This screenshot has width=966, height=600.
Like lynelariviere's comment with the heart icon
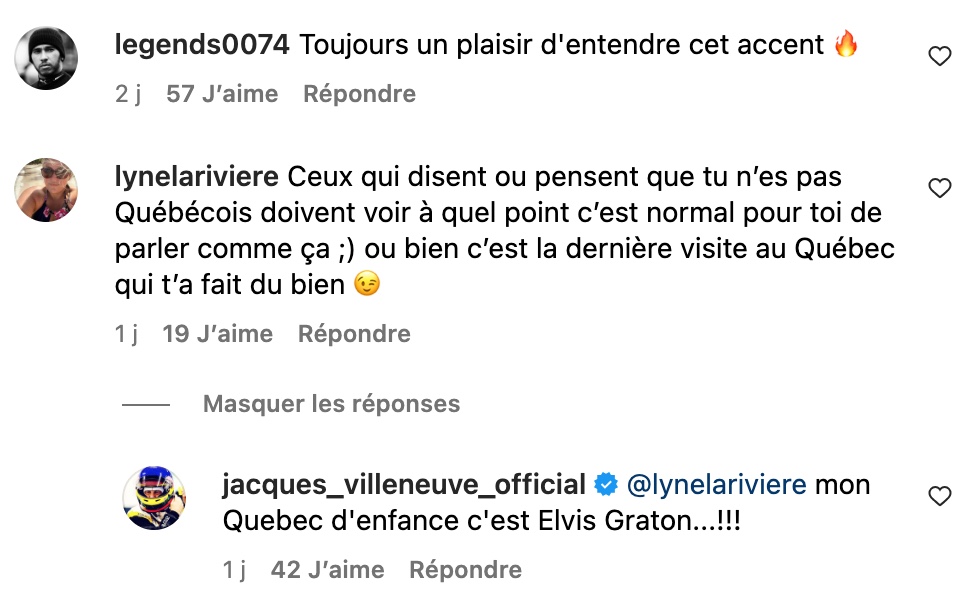pos(939,188)
